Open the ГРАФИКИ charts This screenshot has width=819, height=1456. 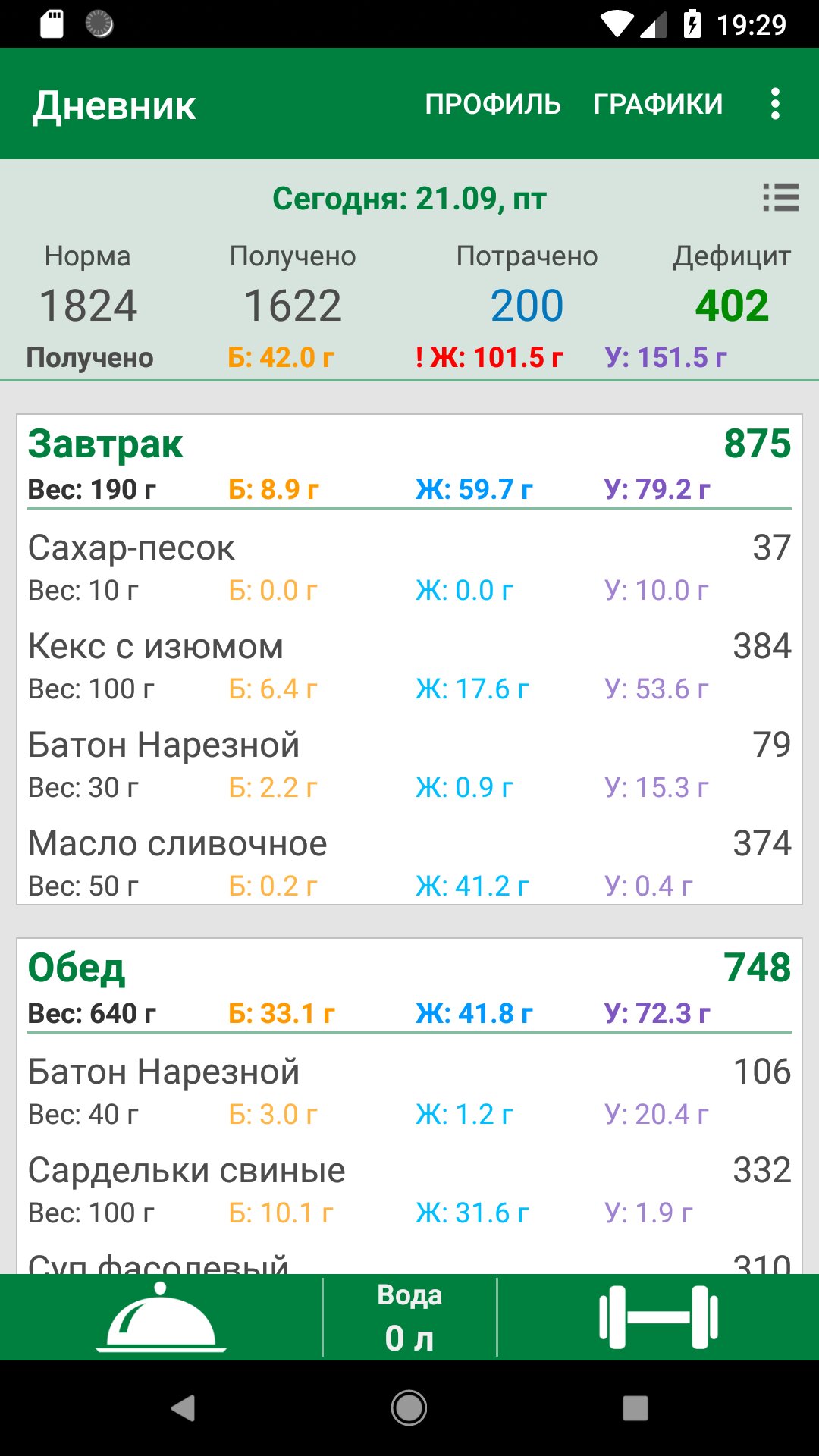pos(658,104)
